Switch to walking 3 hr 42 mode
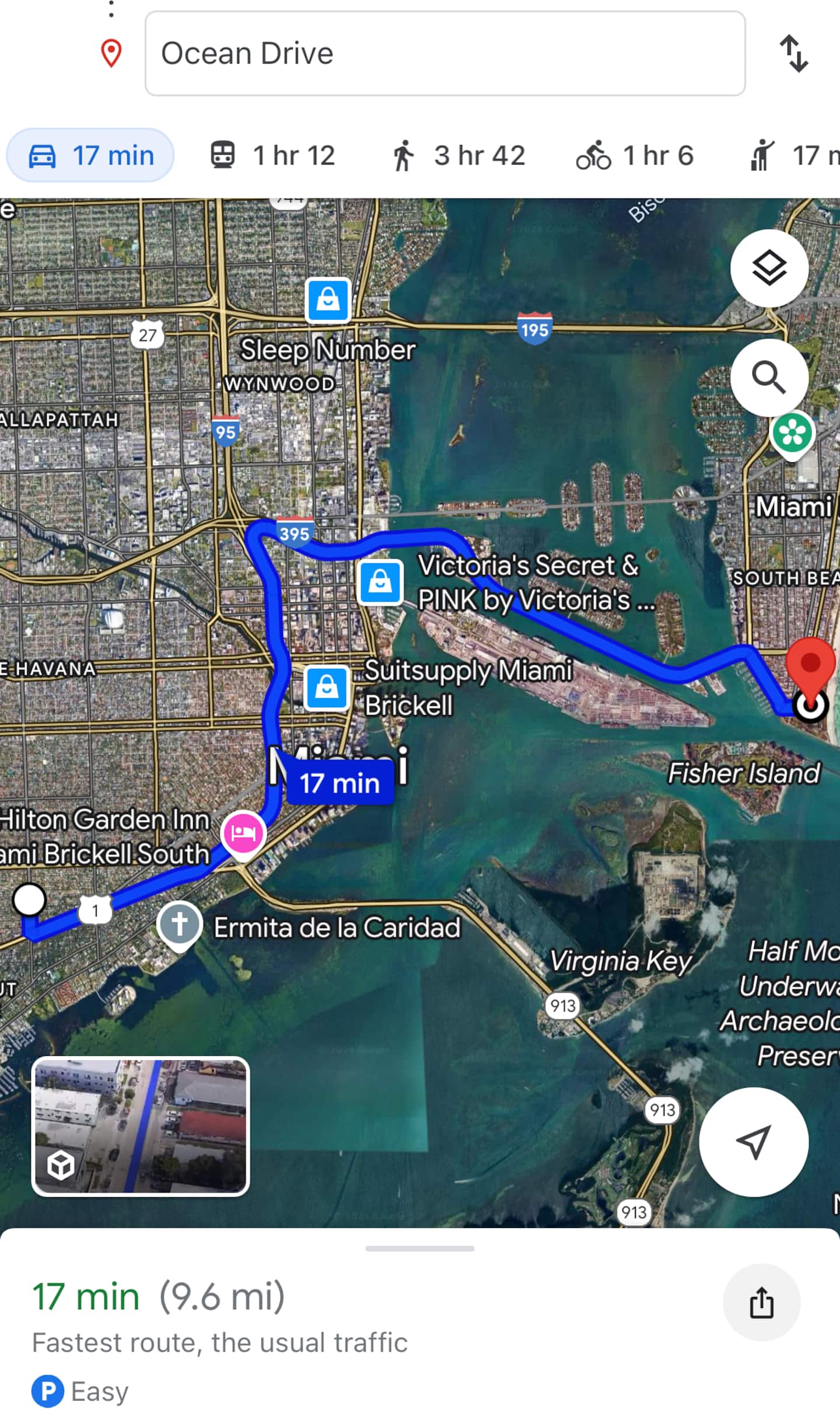The height and width of the screenshot is (1423, 840). click(459, 155)
